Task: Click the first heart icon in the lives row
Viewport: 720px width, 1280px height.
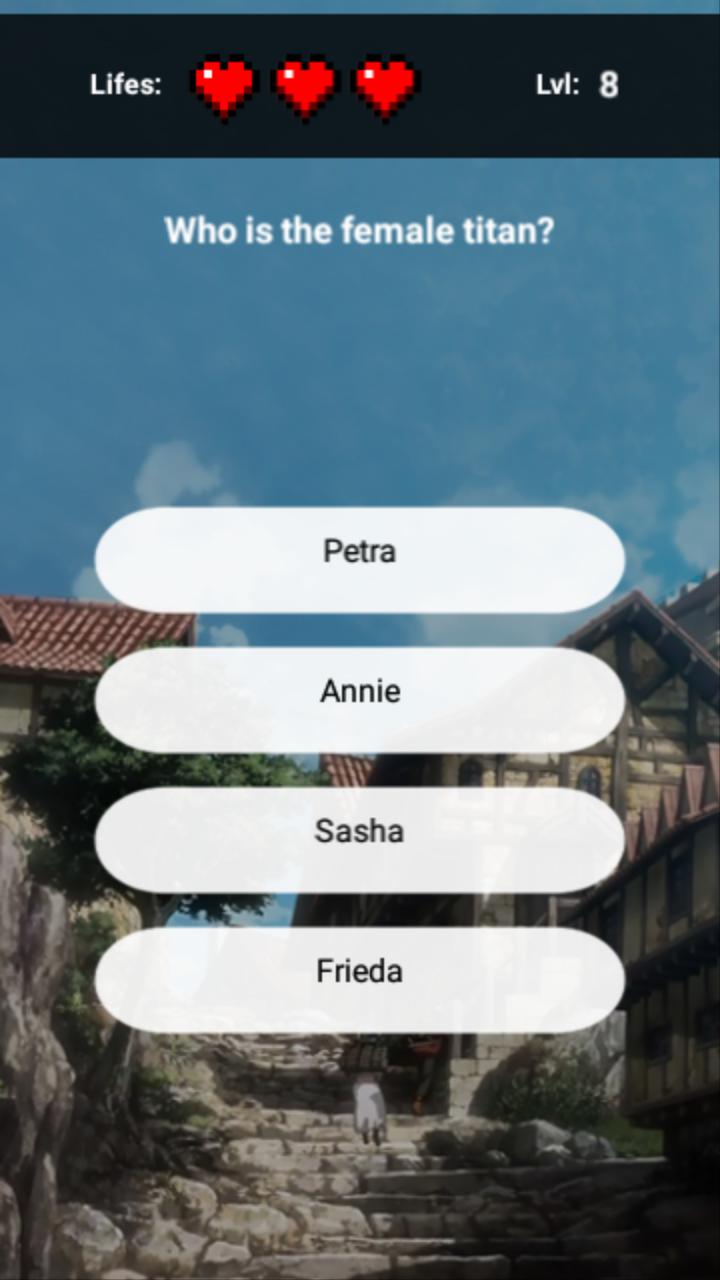Action: [225, 85]
